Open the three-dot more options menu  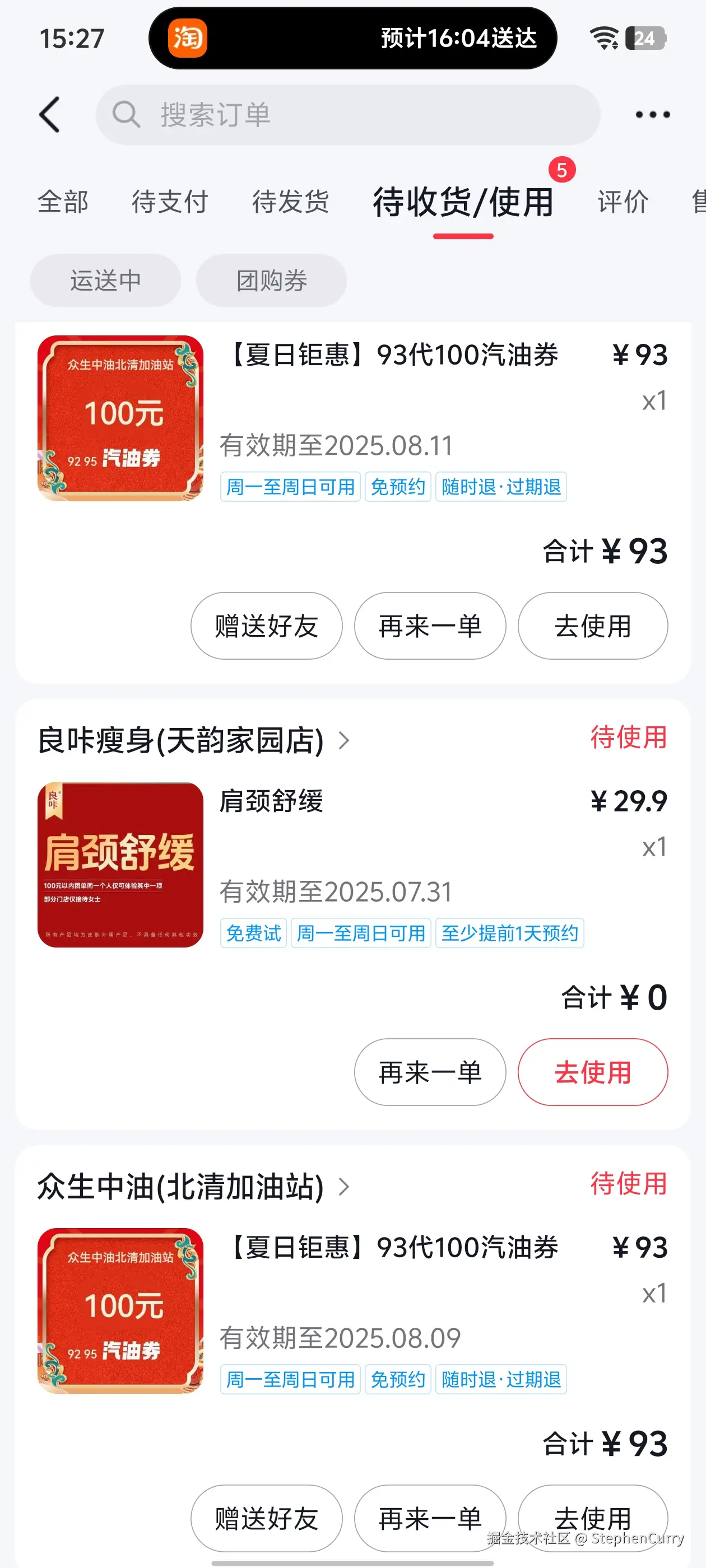pos(651,114)
